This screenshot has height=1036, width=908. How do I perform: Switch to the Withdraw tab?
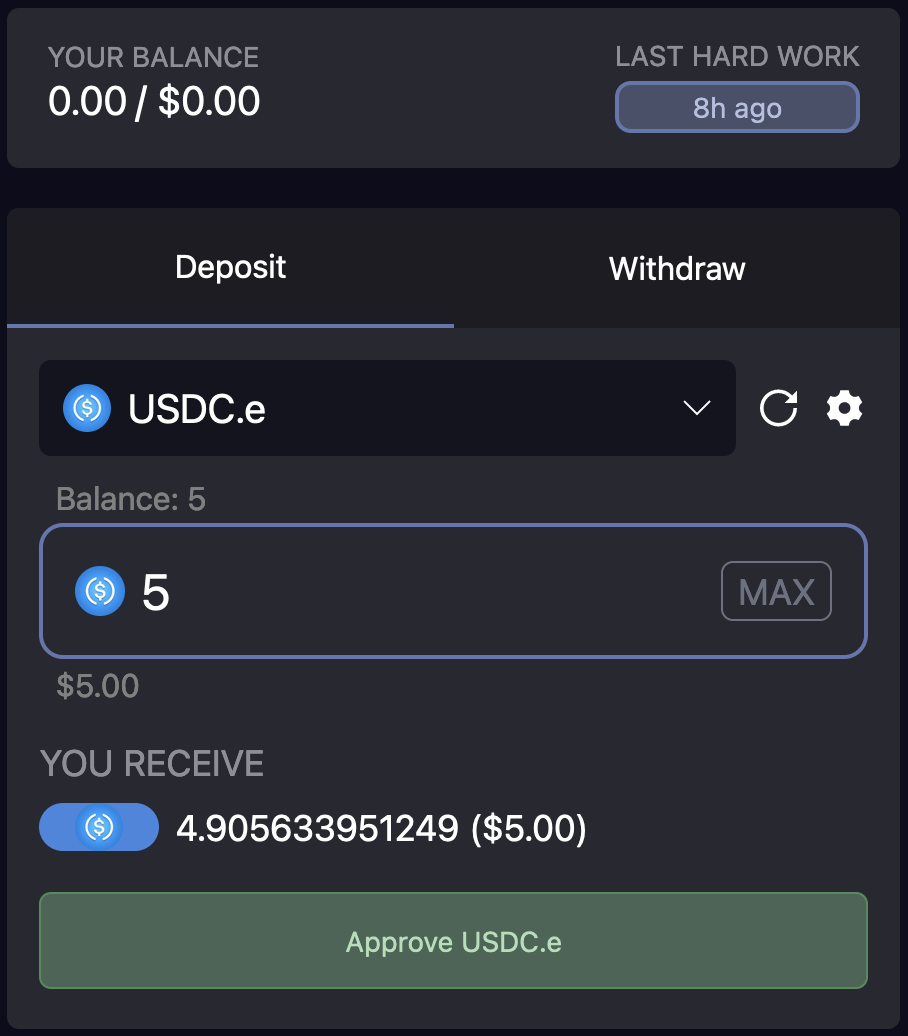point(677,268)
